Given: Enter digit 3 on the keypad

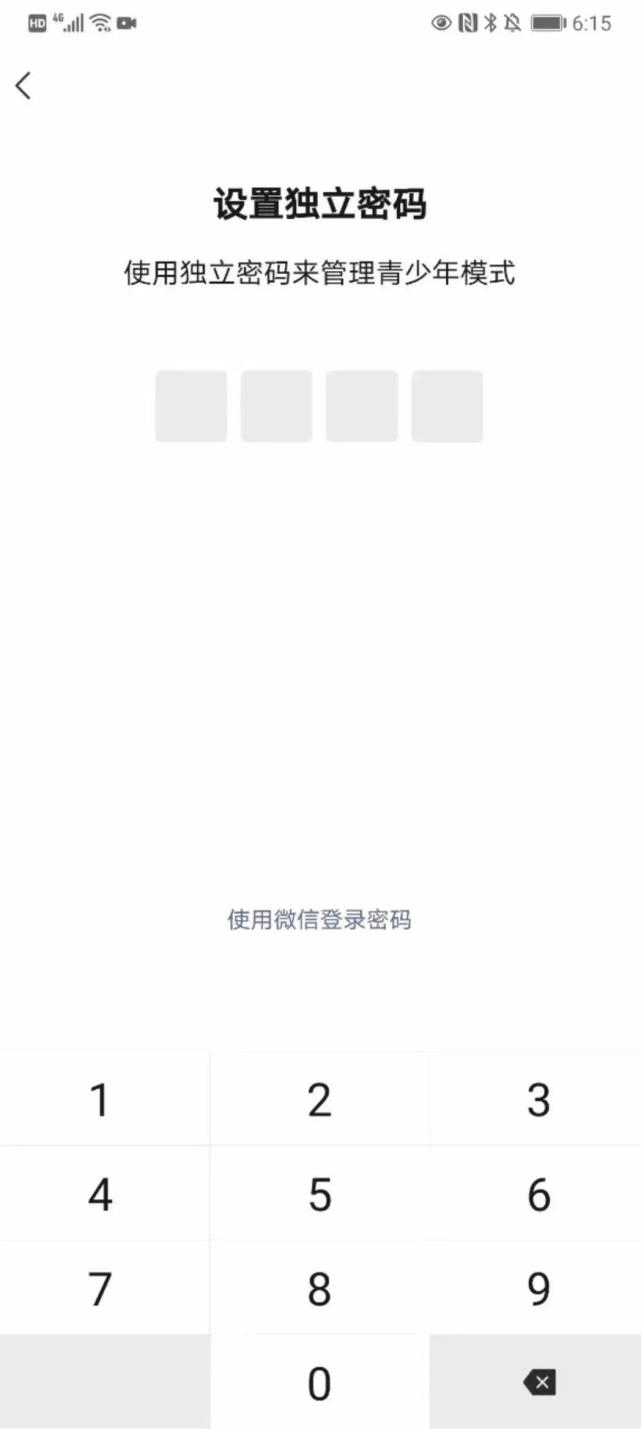Looking at the screenshot, I should pyautogui.click(x=538, y=1100).
